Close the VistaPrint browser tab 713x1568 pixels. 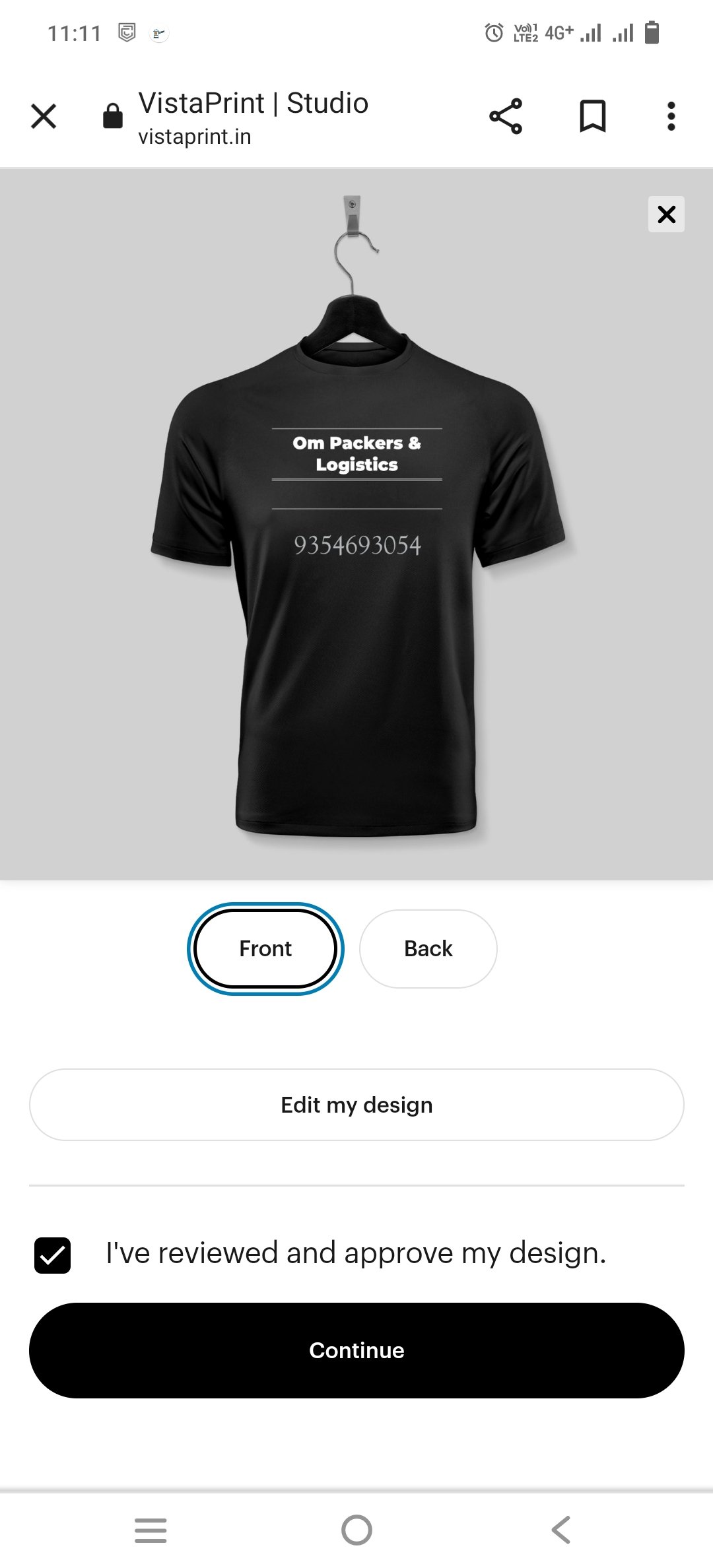[44, 116]
